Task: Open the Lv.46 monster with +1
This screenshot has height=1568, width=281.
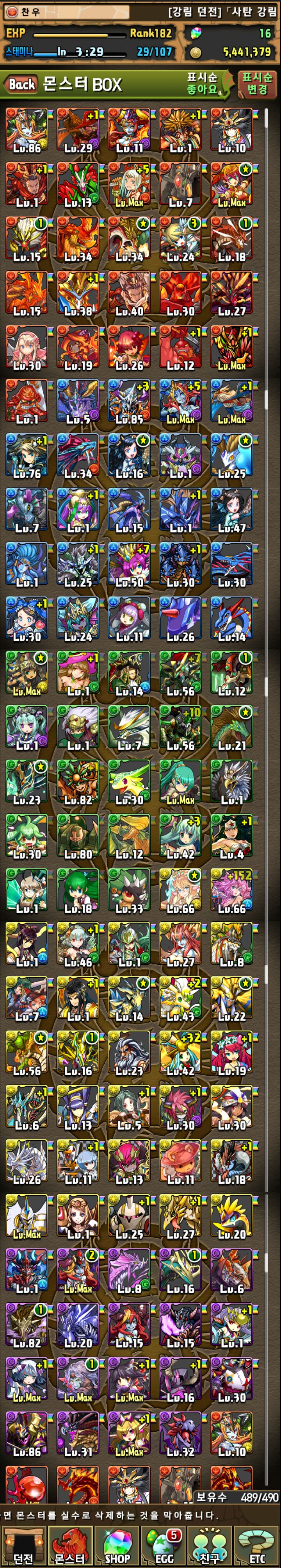Action: coord(78,945)
